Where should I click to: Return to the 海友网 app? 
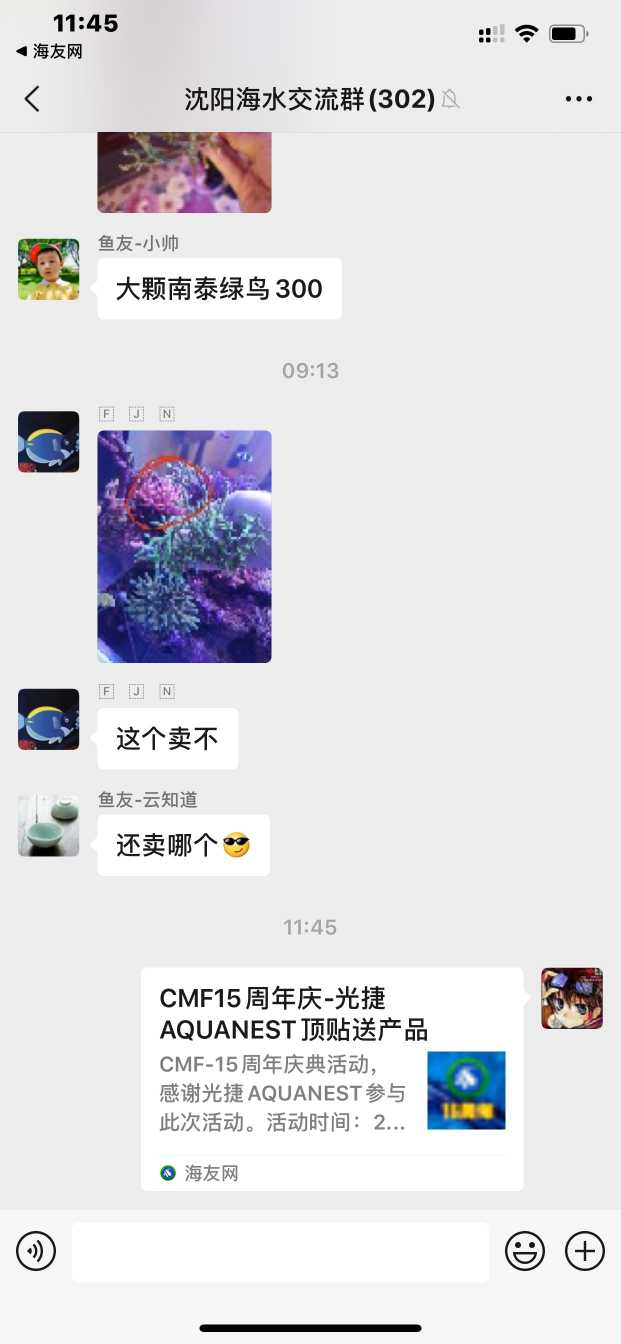point(49,51)
